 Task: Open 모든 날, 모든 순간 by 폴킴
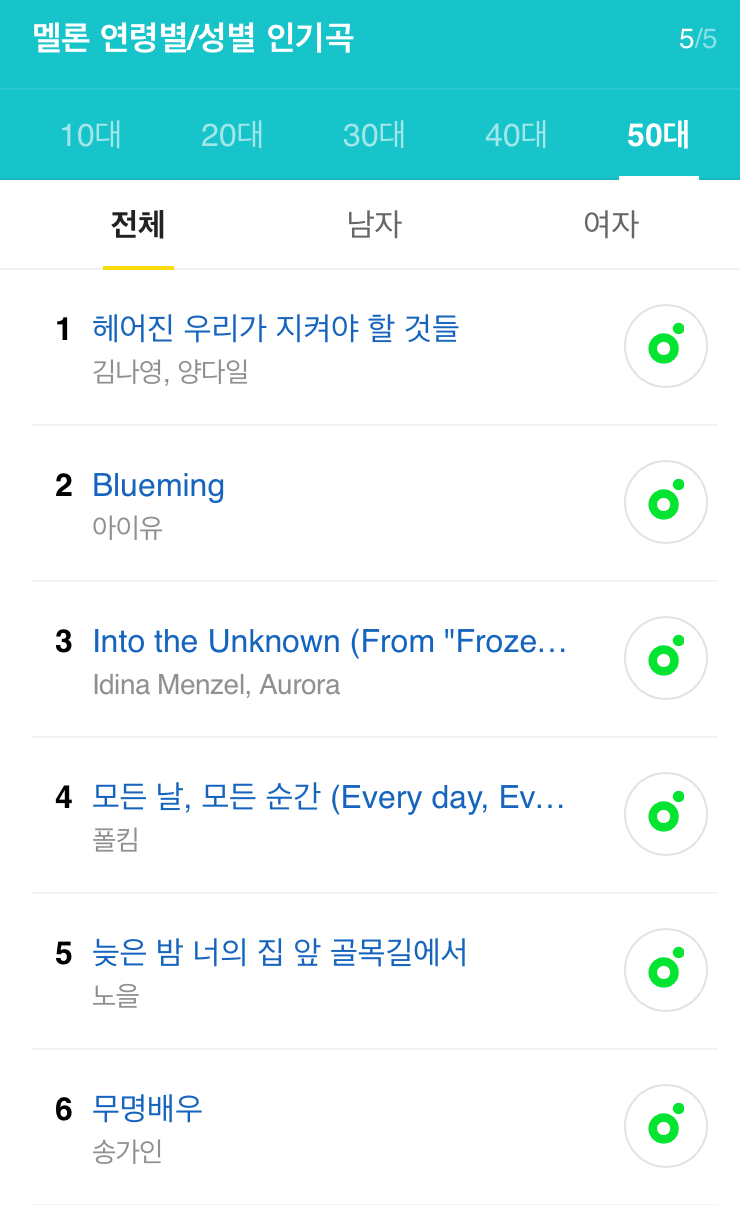point(328,797)
